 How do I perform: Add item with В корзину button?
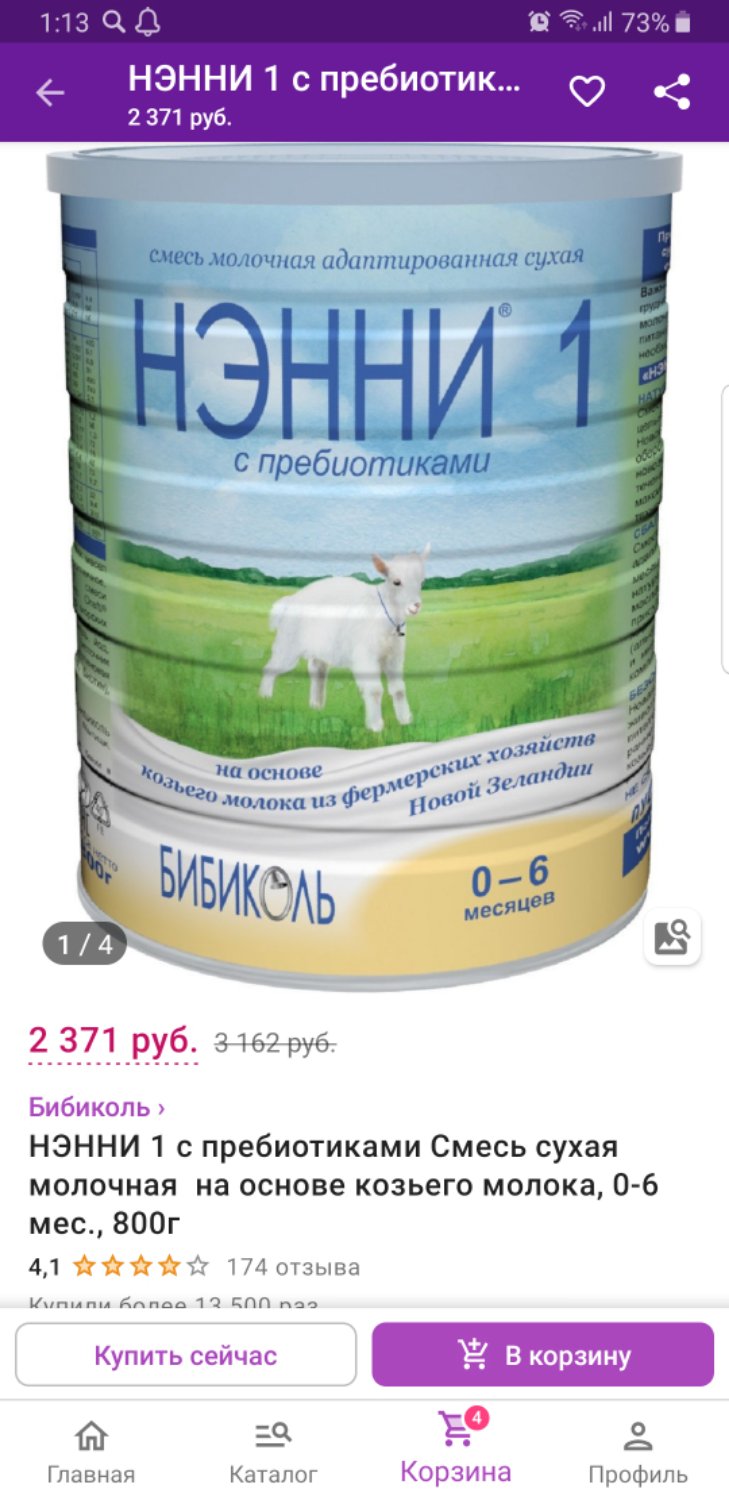point(543,1355)
